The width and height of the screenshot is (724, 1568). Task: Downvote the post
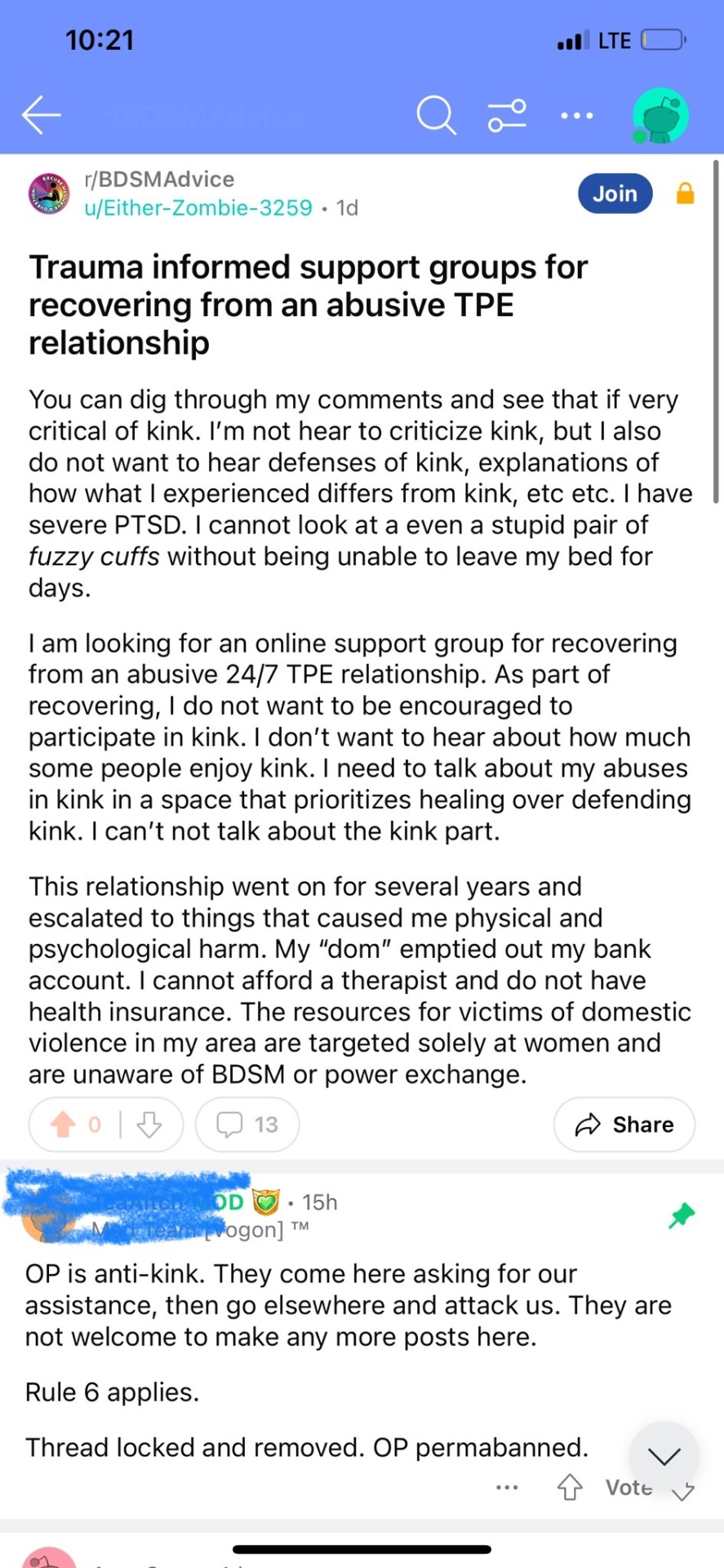click(x=149, y=1125)
